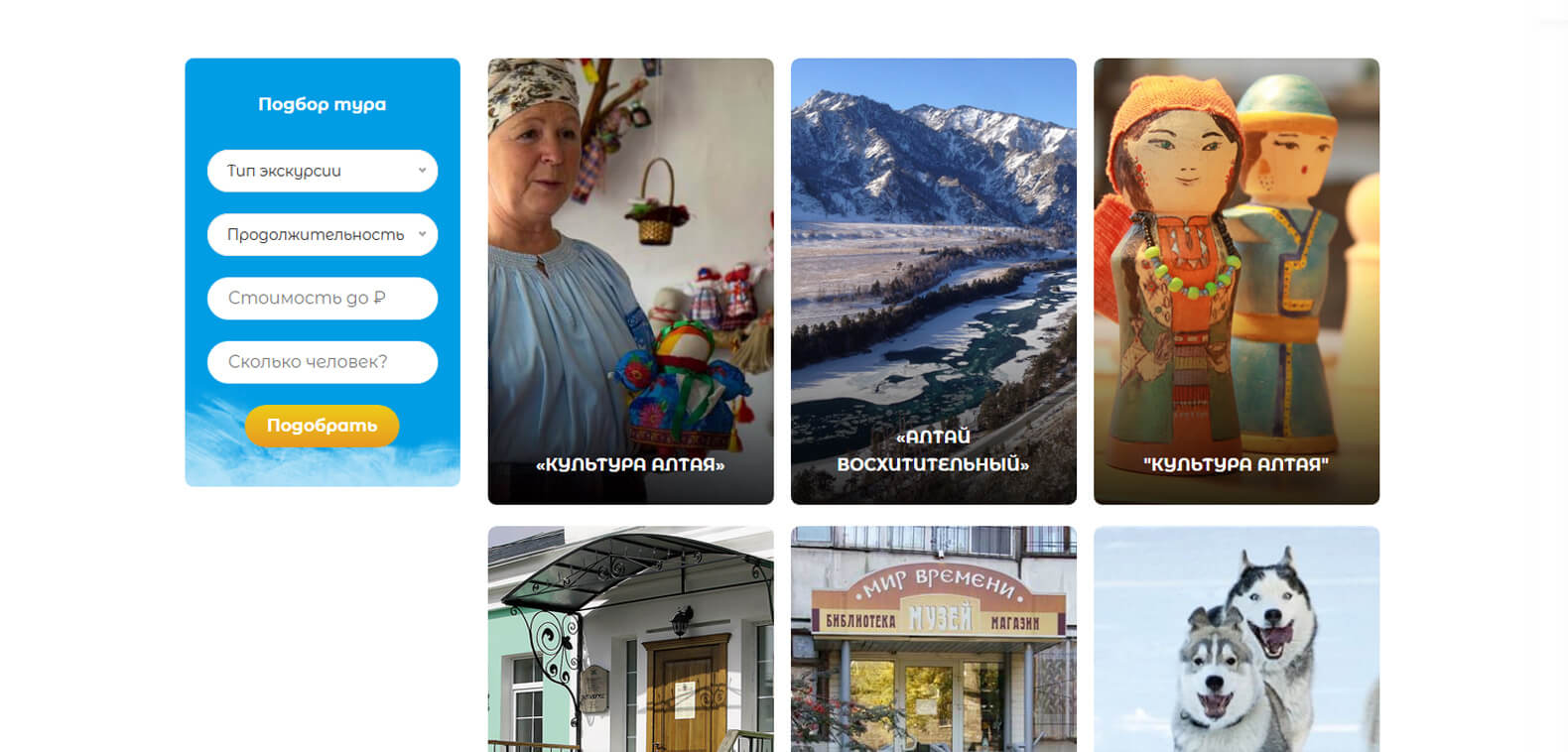Tap the Подобрать button

pyautogui.click(x=322, y=426)
